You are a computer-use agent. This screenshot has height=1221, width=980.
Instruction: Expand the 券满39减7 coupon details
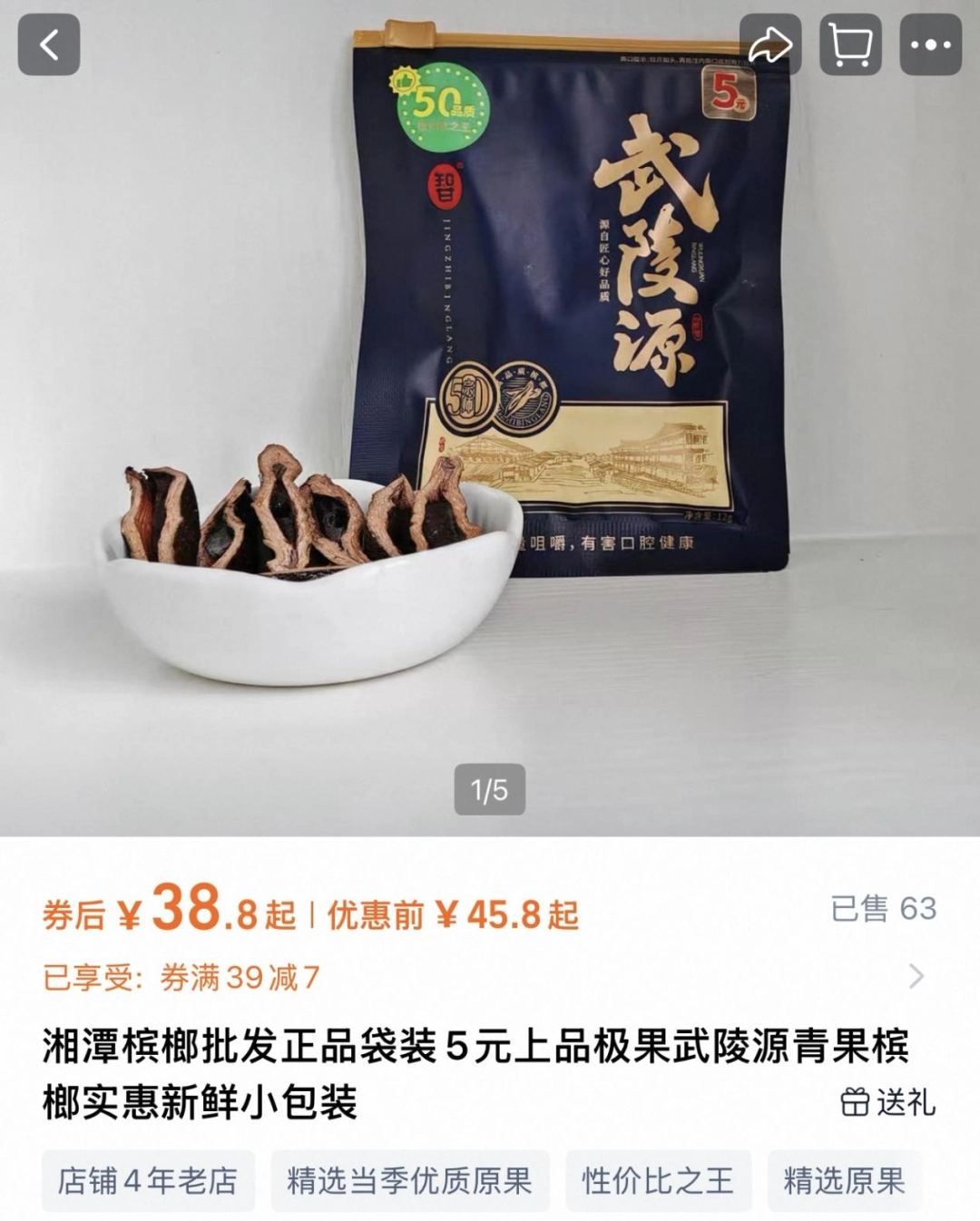[916, 977]
